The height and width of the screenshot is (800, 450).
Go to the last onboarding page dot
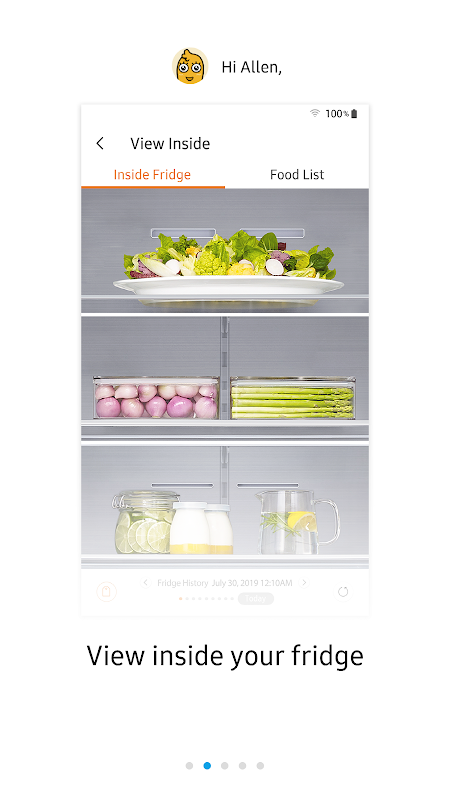(260, 765)
